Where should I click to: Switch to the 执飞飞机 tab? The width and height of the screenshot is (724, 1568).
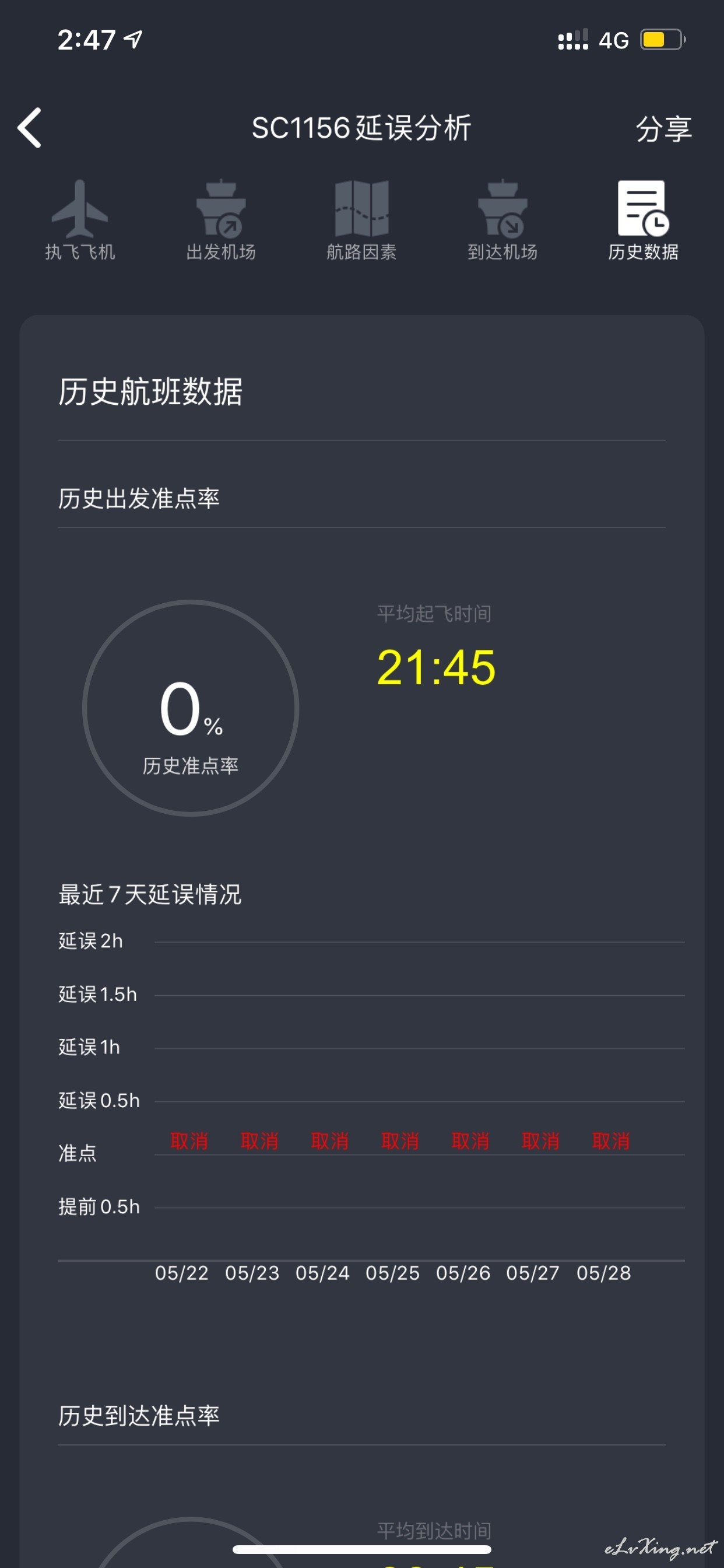(x=80, y=220)
